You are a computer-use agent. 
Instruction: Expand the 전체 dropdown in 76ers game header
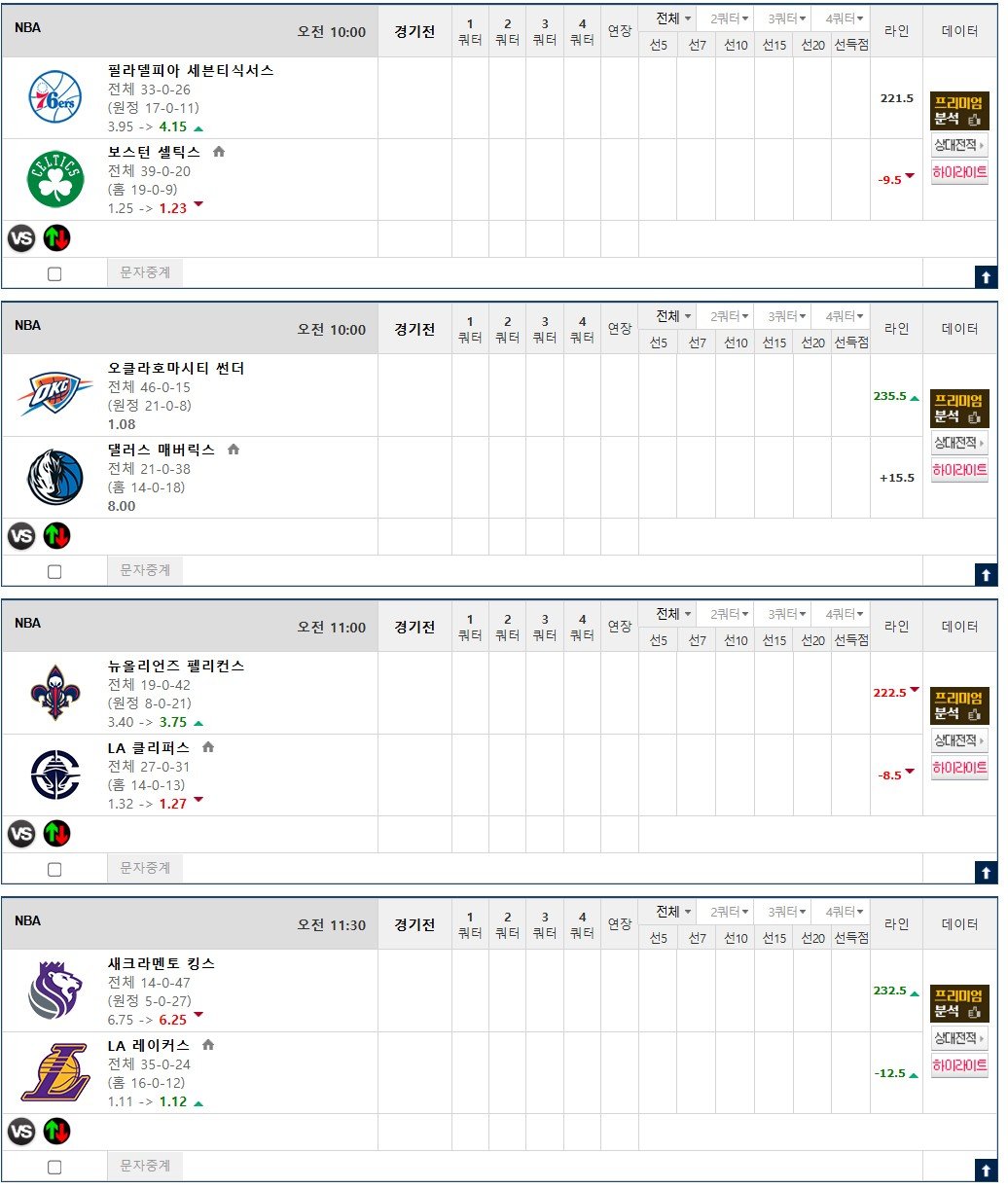tap(673, 18)
